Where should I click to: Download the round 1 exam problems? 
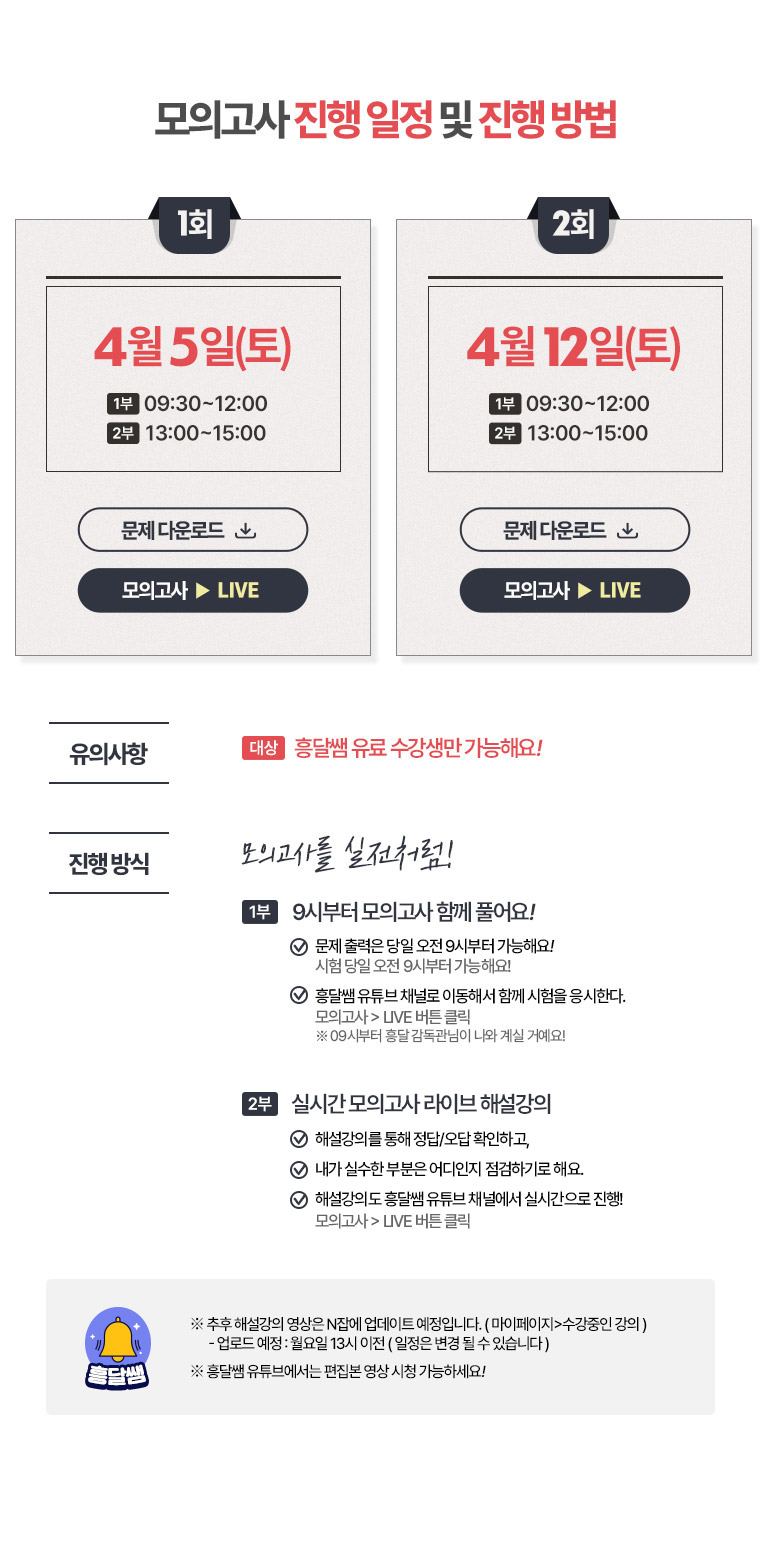coord(193,530)
